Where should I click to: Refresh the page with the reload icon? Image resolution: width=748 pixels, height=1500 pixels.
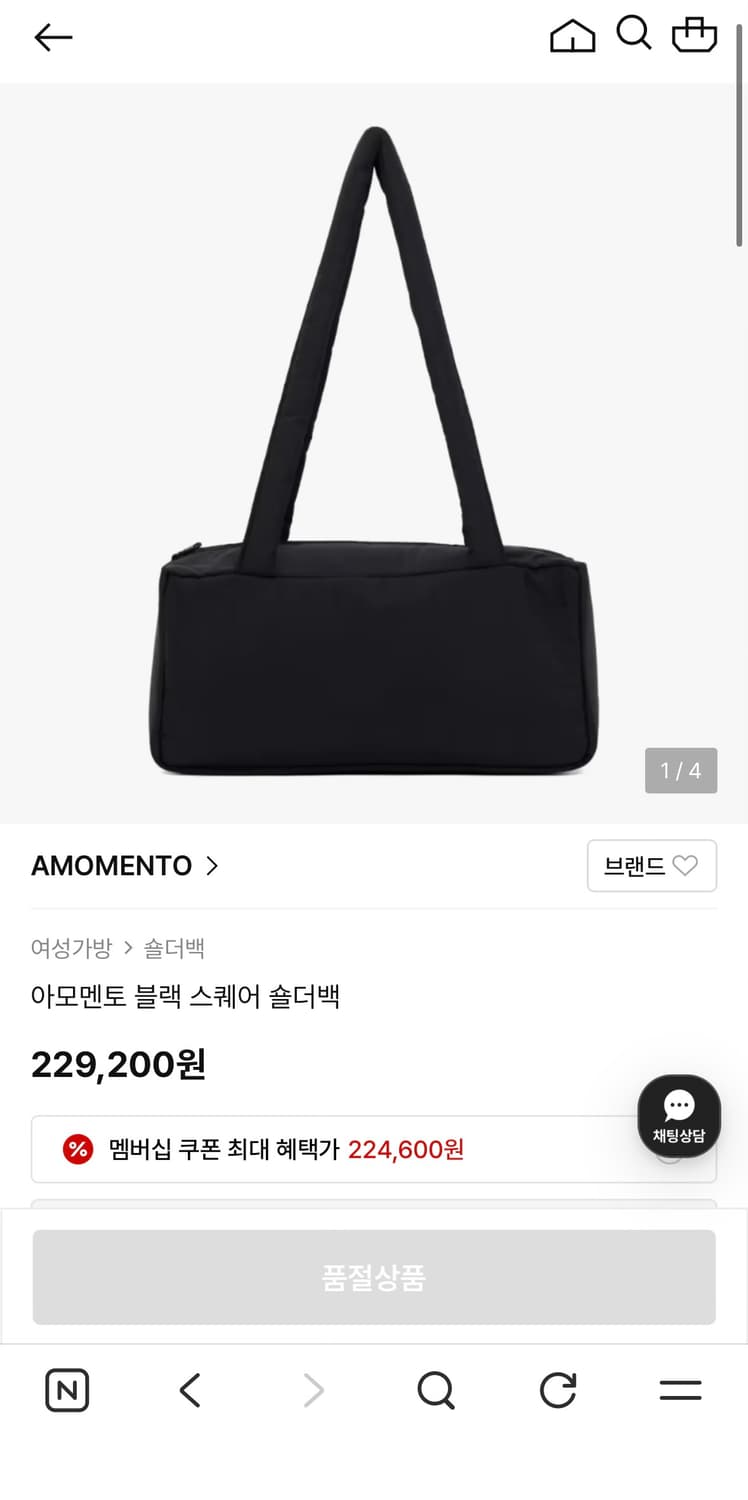click(x=557, y=1390)
